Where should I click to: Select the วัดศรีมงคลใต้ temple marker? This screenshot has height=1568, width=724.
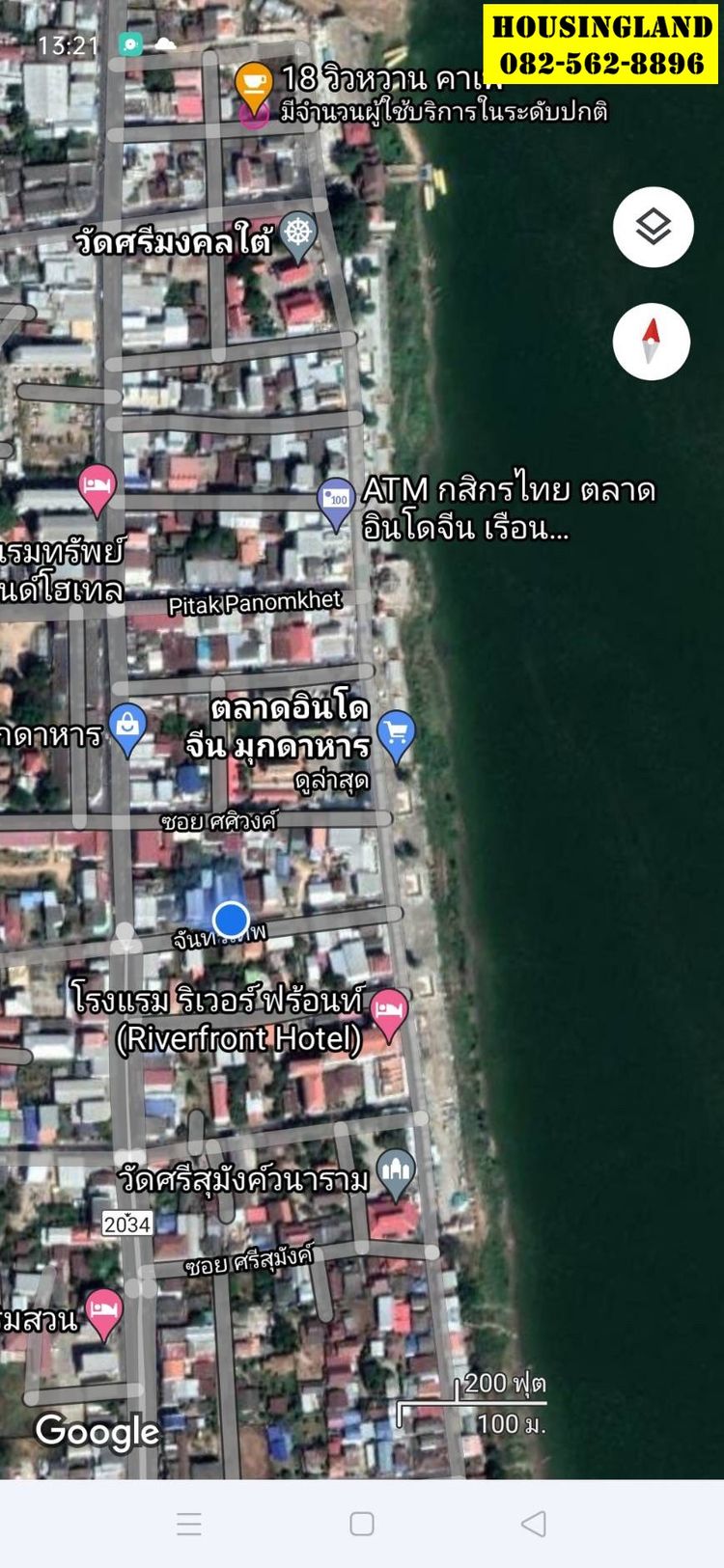coord(299,234)
